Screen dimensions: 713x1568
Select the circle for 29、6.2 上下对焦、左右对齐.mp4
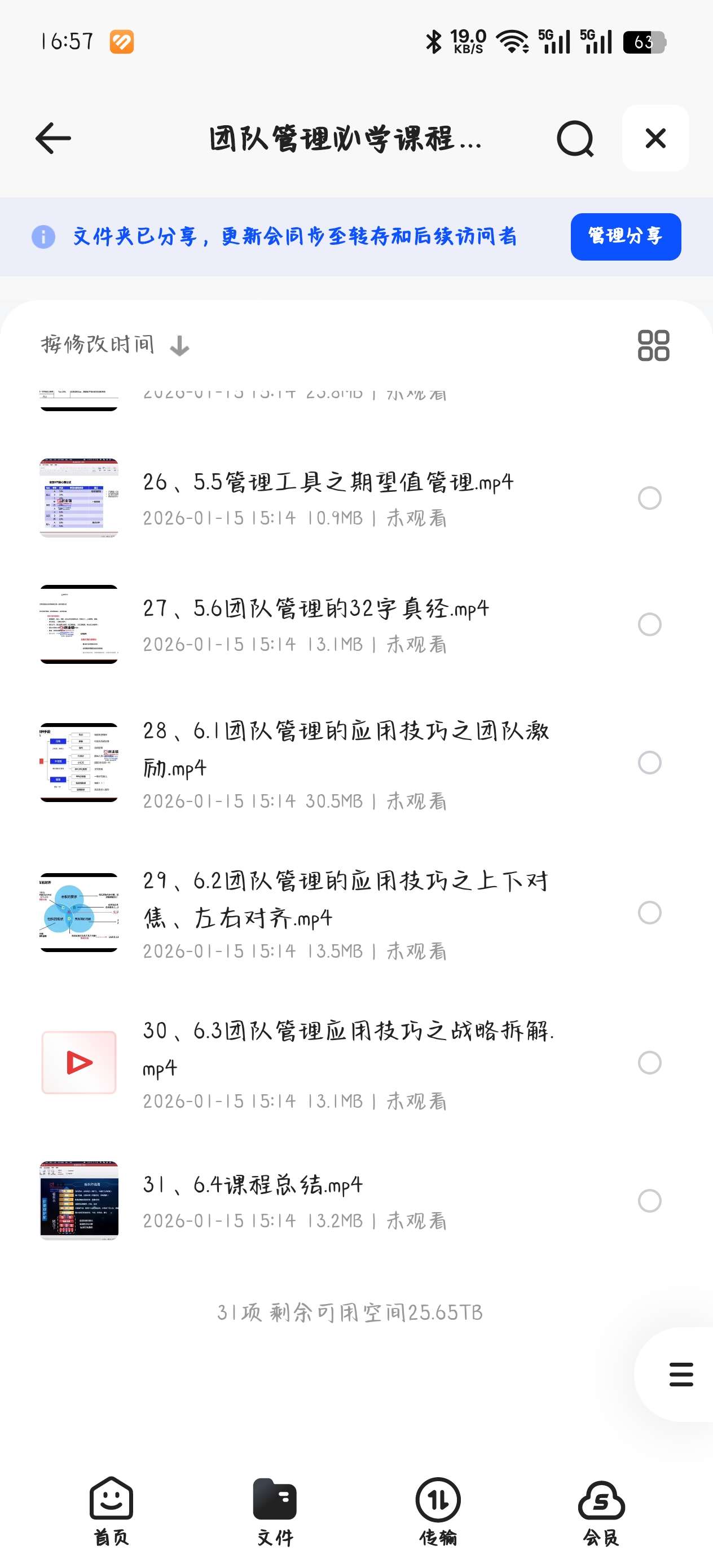649,913
